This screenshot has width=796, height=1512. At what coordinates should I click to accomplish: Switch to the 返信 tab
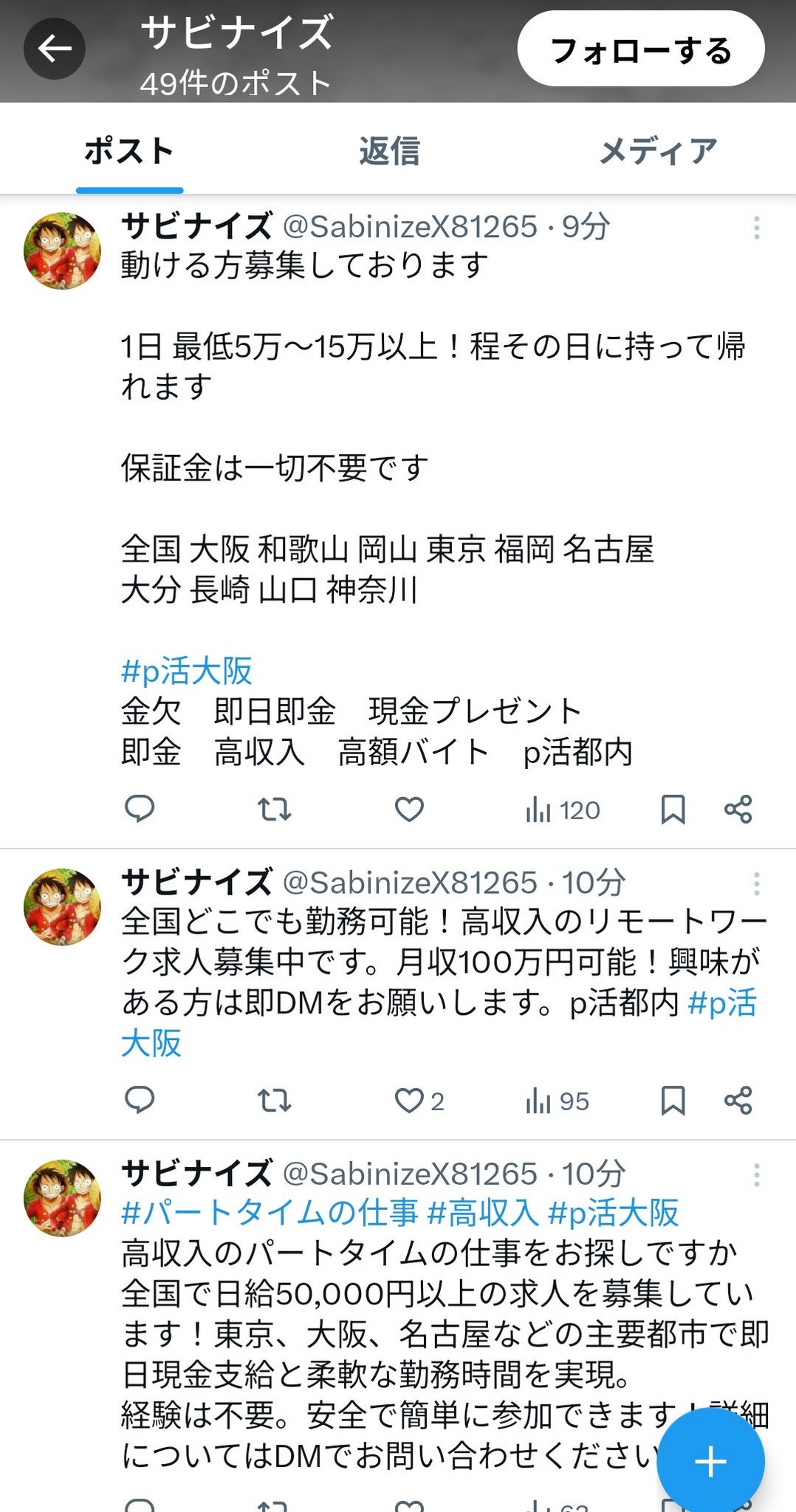pos(389,151)
